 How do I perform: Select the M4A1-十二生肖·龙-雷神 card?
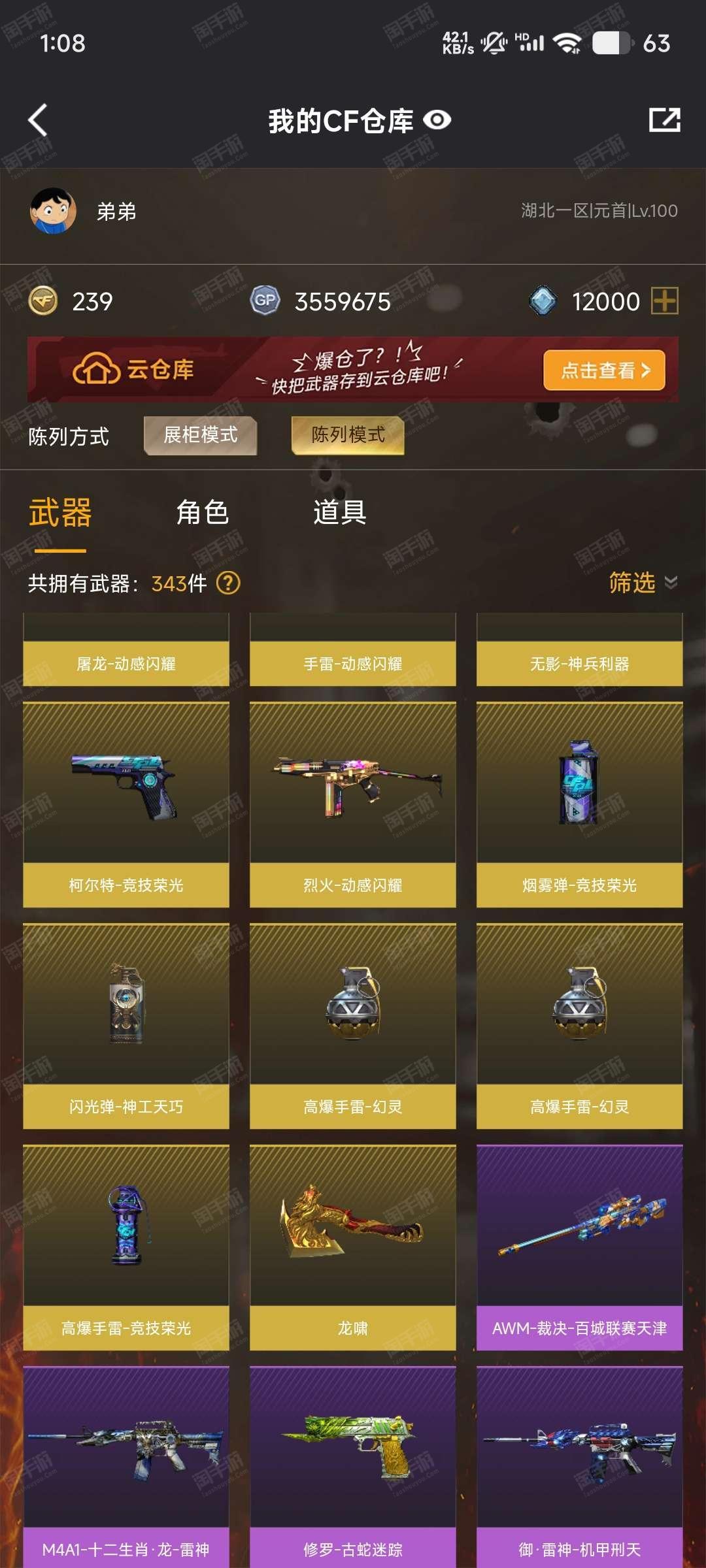pos(126,1467)
